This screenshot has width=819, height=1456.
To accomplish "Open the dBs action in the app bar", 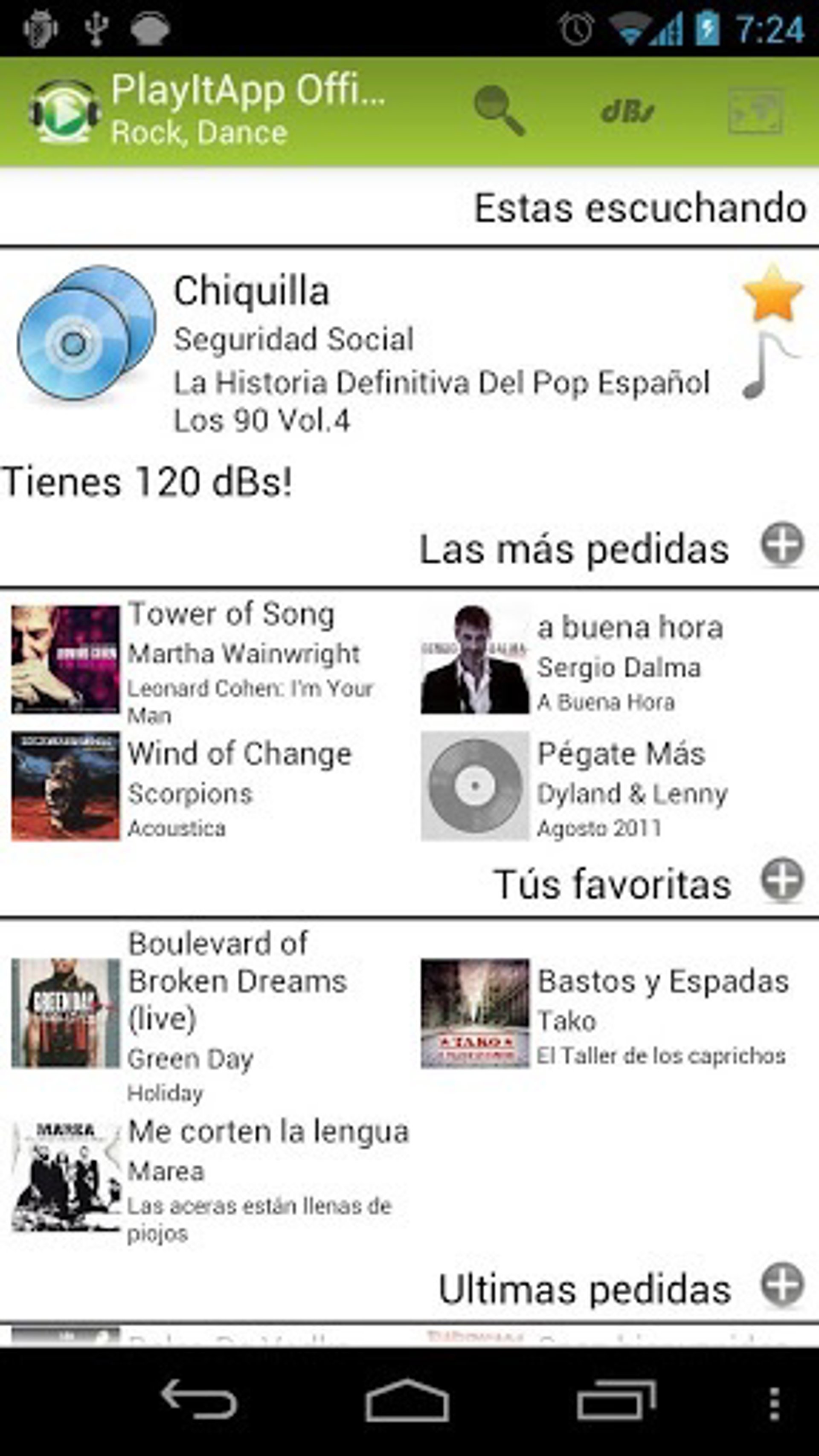I will pyautogui.click(x=627, y=112).
